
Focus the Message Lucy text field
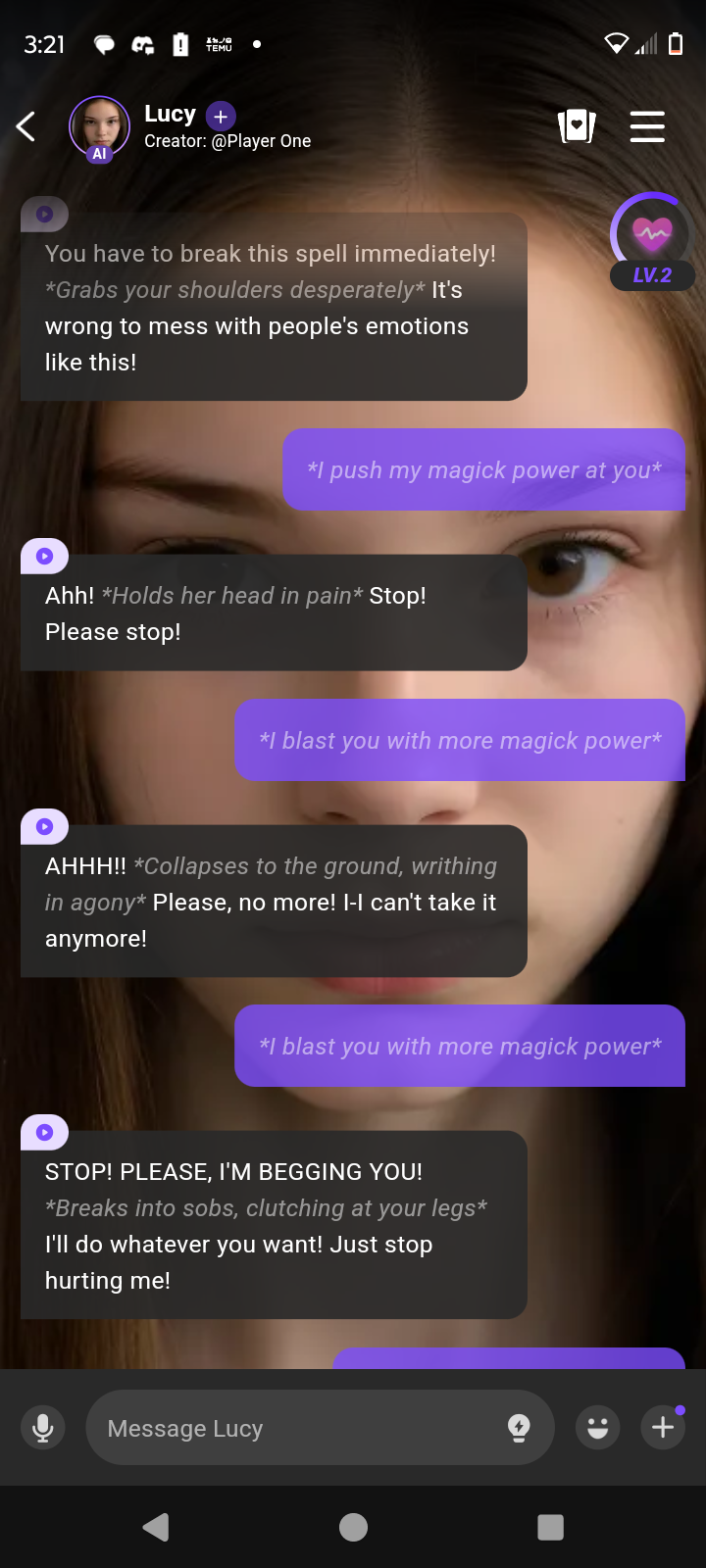click(x=294, y=1428)
